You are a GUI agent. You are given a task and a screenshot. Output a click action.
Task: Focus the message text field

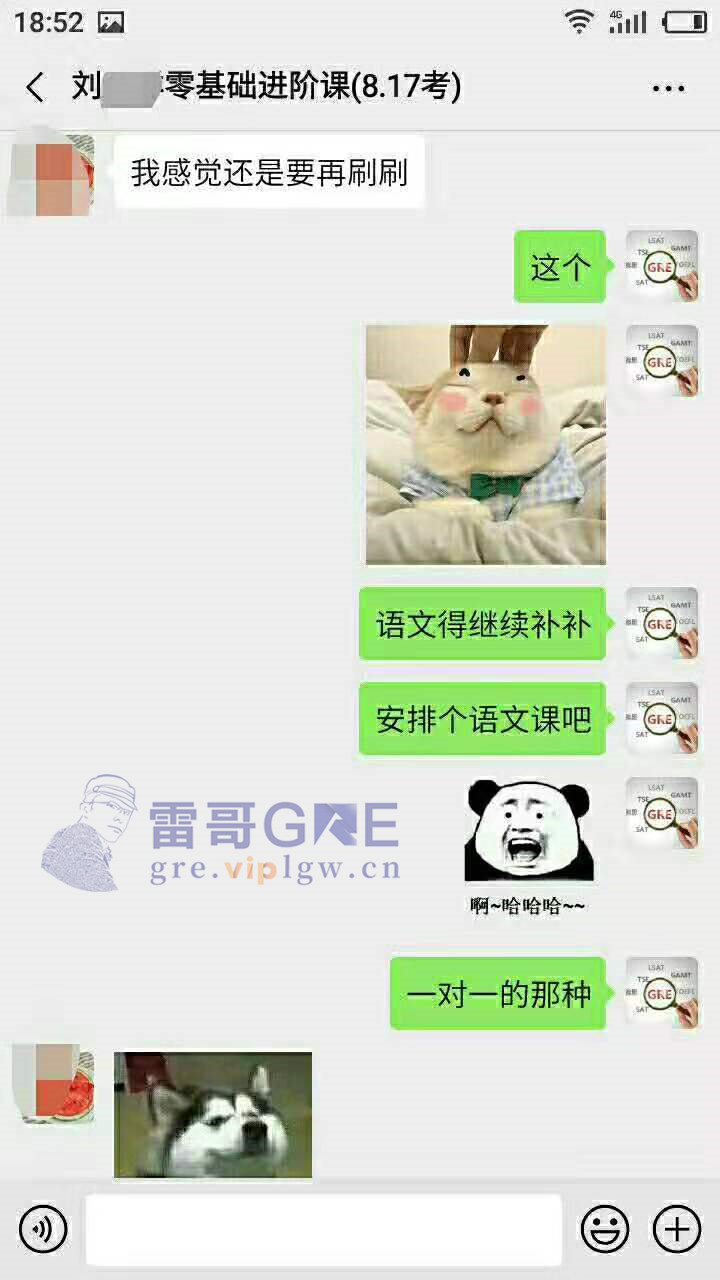pos(323,1229)
